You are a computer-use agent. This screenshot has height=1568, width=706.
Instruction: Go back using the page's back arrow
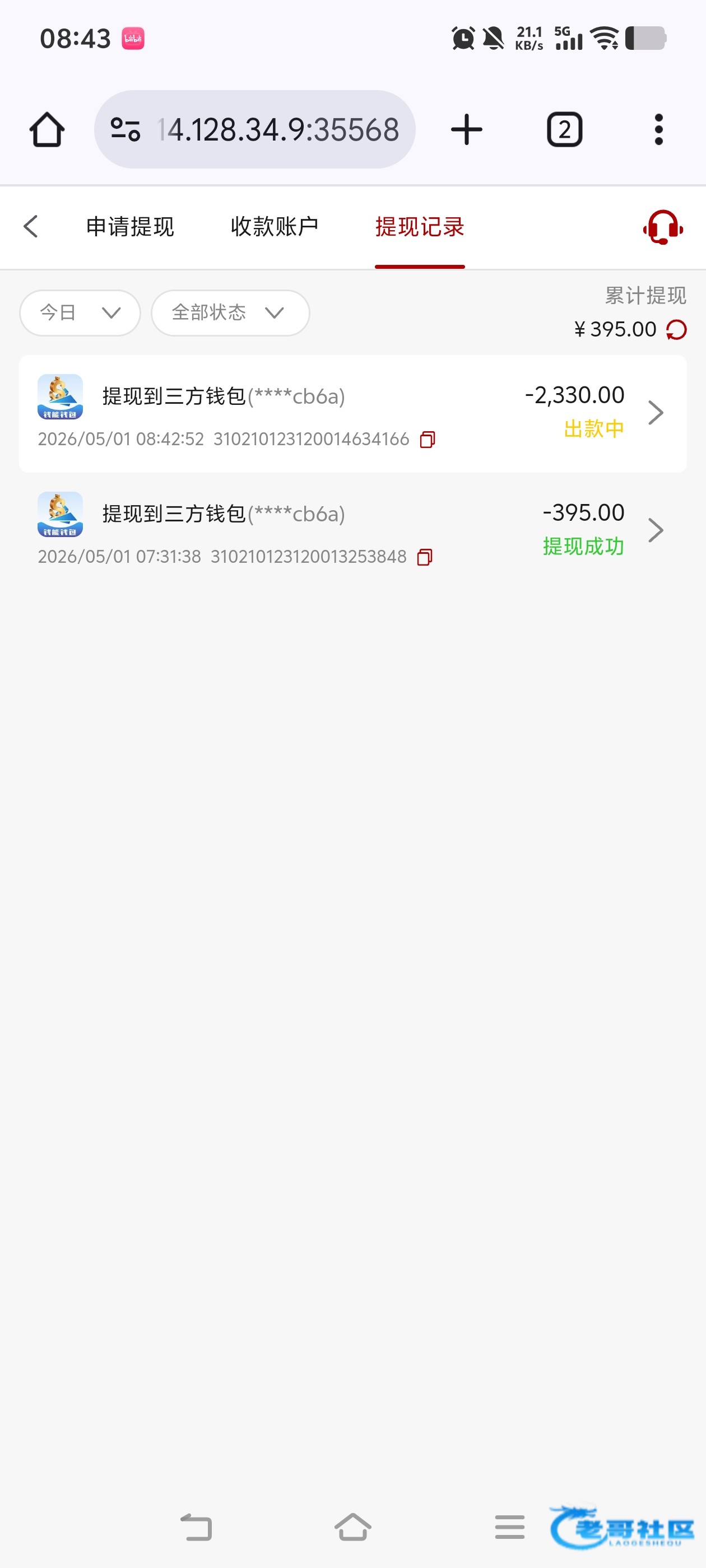click(30, 226)
